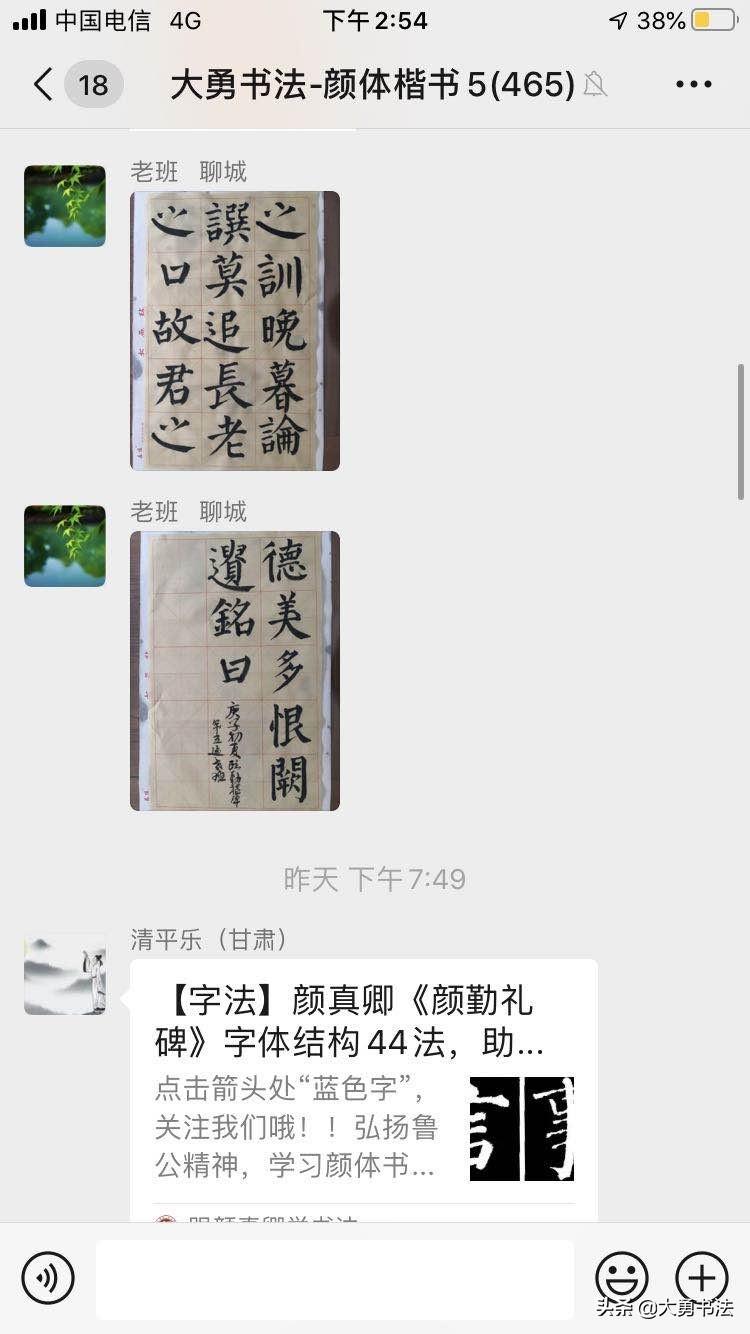The image size is (750, 1334).
Task: Tap the message text field
Action: [x=335, y=1279]
